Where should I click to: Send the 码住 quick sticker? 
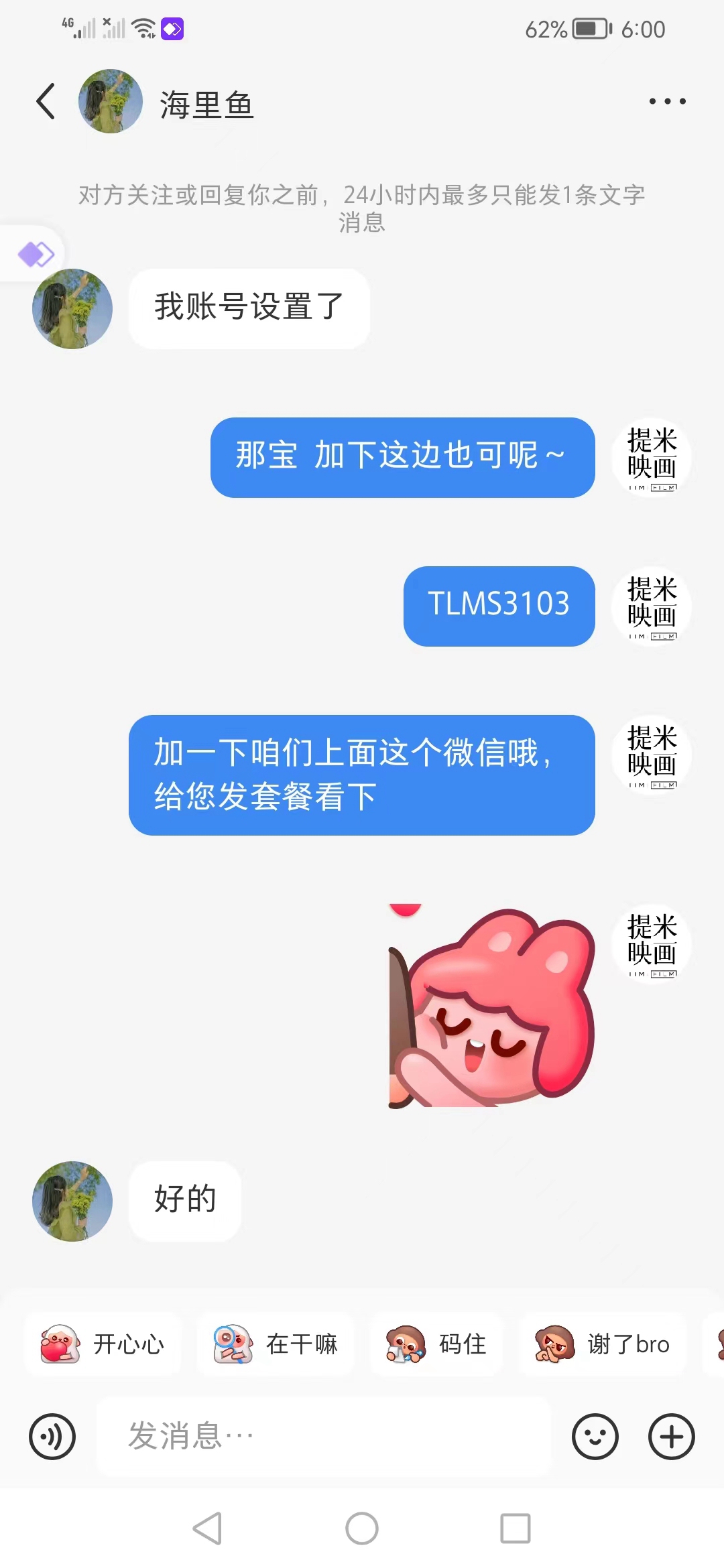click(x=436, y=1344)
